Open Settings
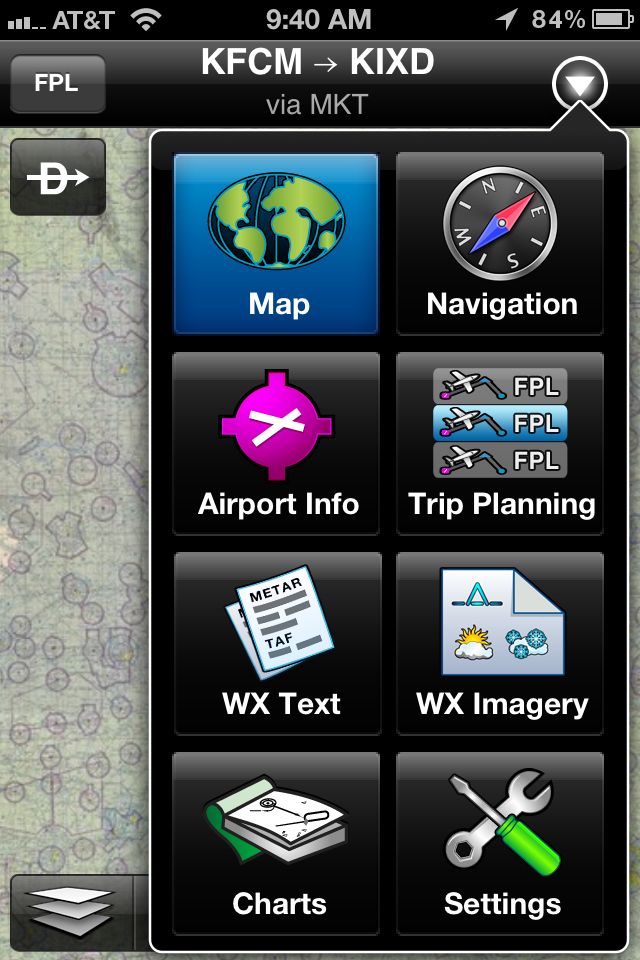 coord(501,843)
